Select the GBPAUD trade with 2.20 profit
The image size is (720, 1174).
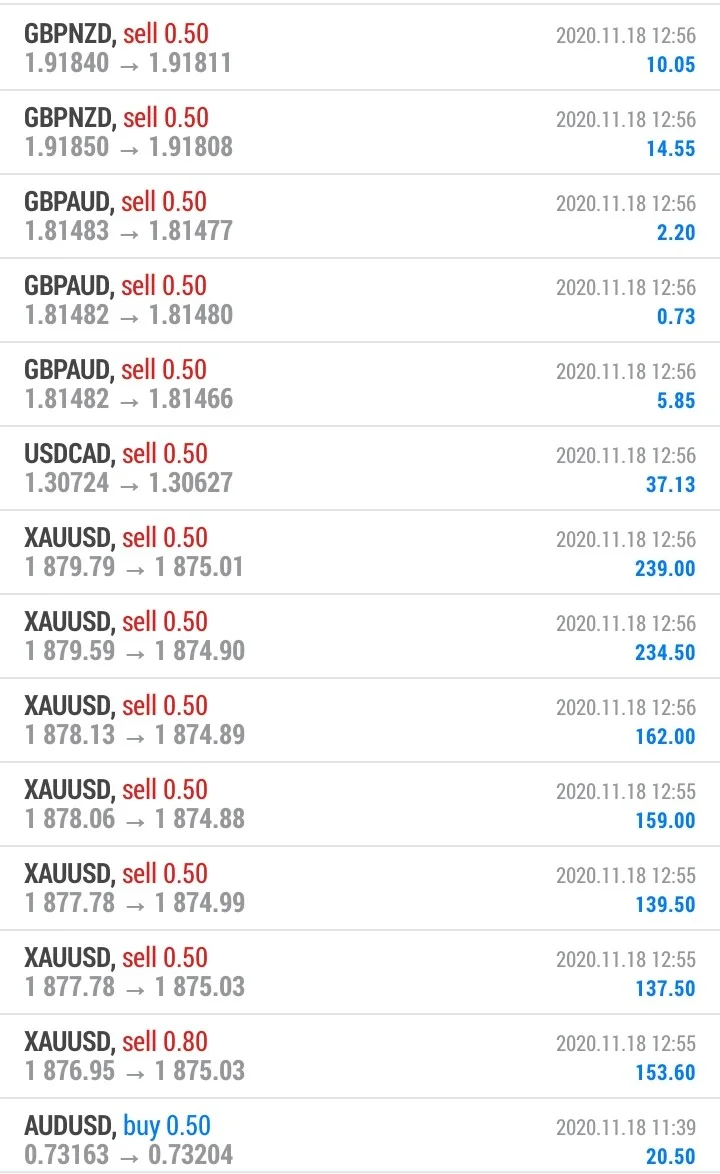pyautogui.click(x=360, y=217)
